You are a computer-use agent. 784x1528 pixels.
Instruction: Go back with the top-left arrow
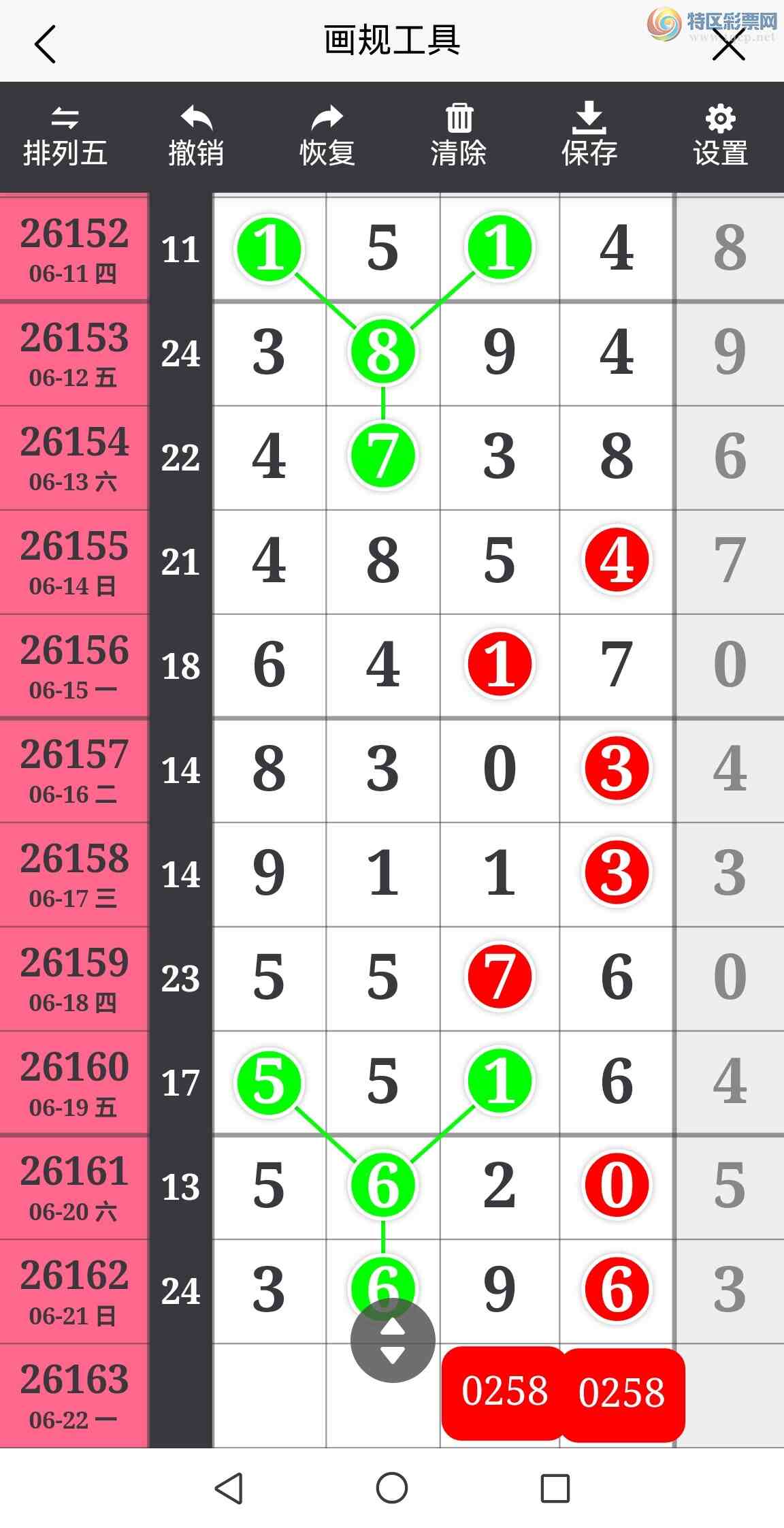(45, 44)
